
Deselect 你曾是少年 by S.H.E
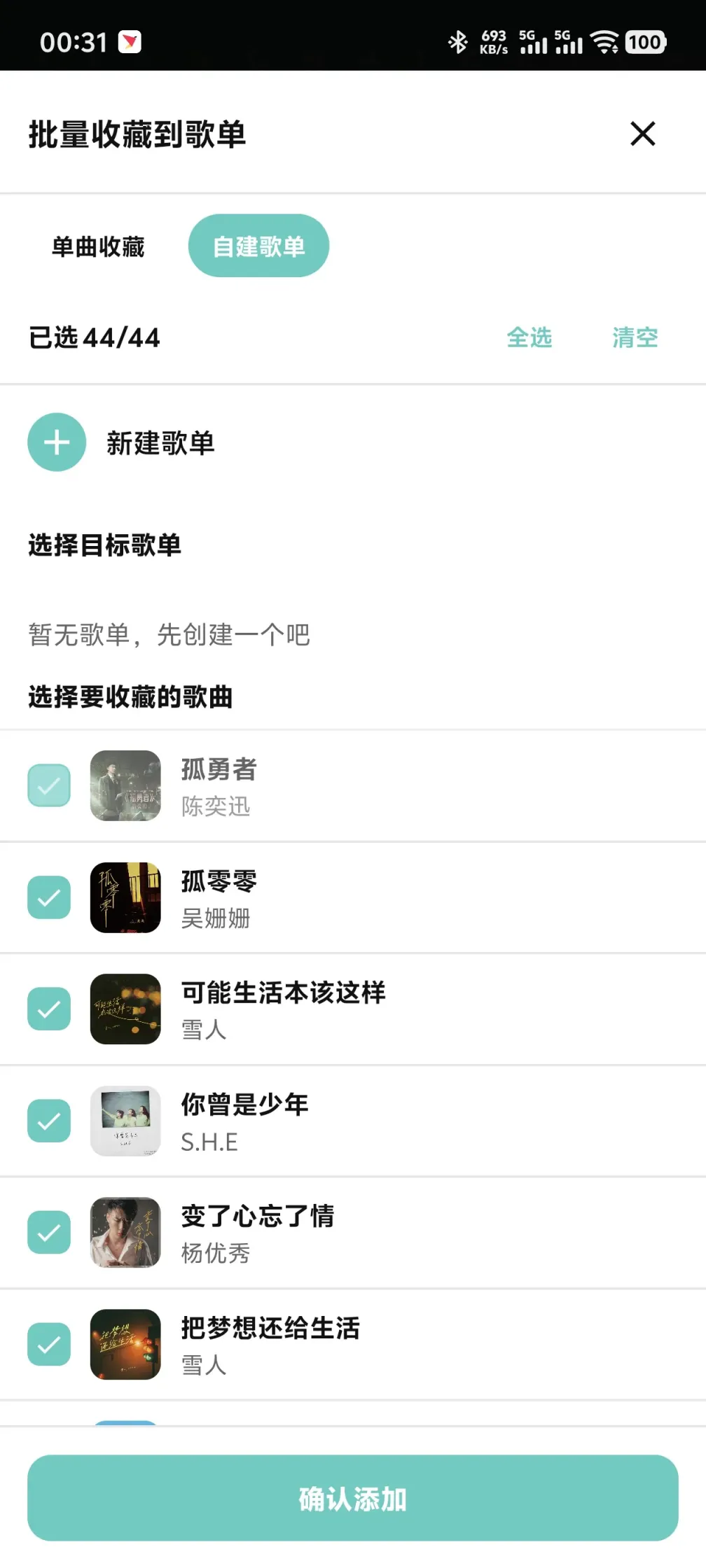coord(48,1121)
